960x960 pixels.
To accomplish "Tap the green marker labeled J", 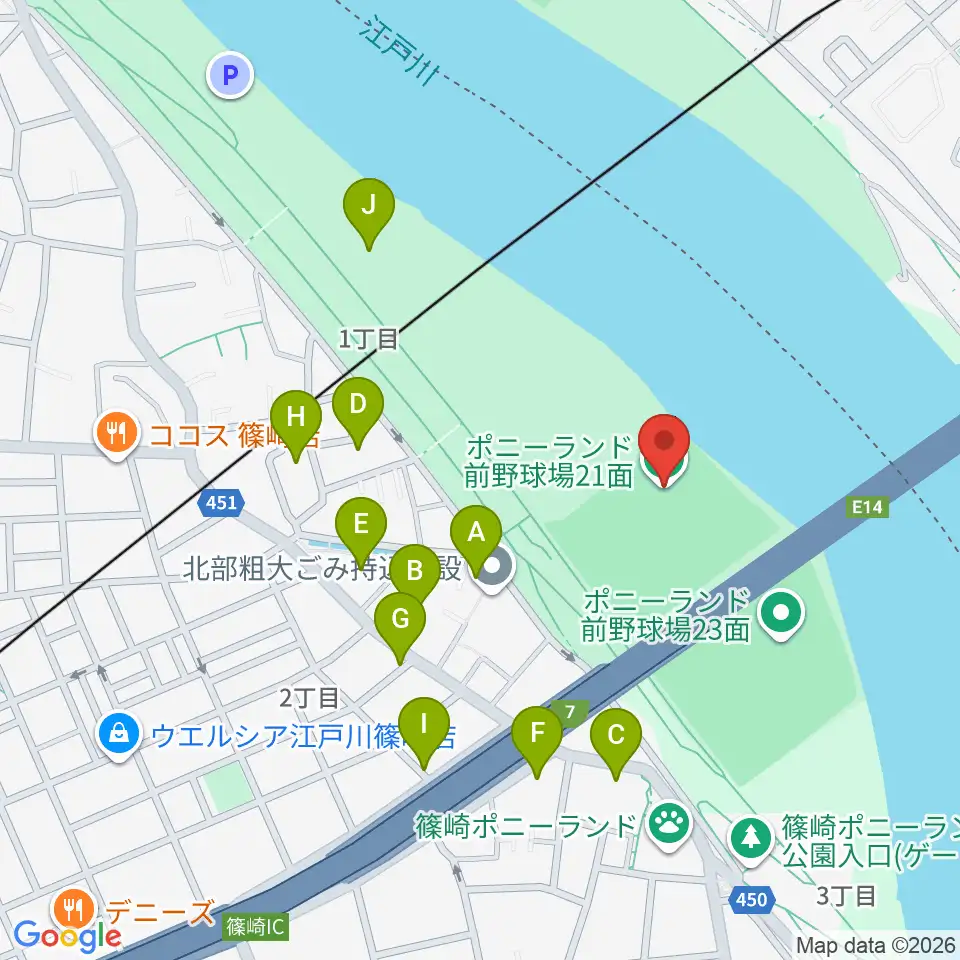I will pos(369,206).
